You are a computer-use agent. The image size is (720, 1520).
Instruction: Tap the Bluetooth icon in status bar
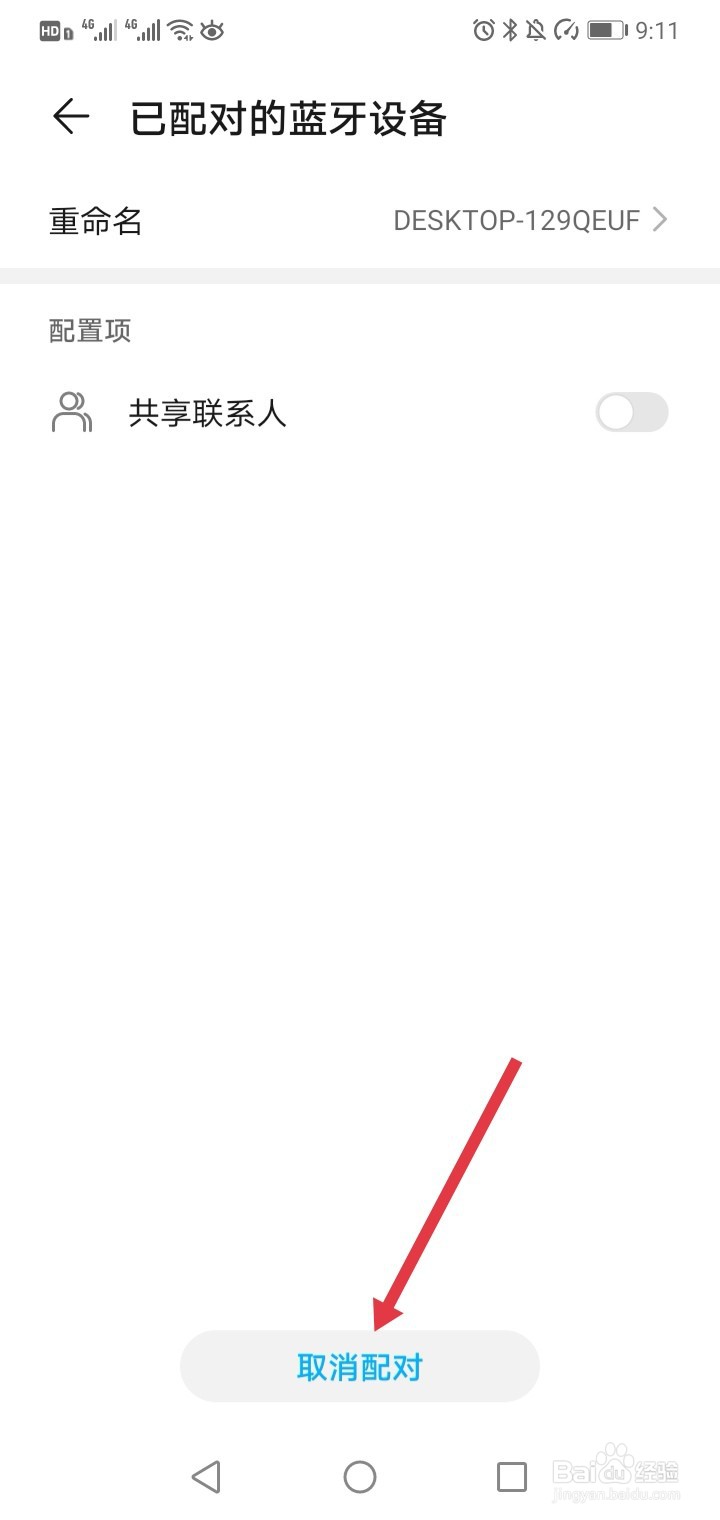click(510, 30)
